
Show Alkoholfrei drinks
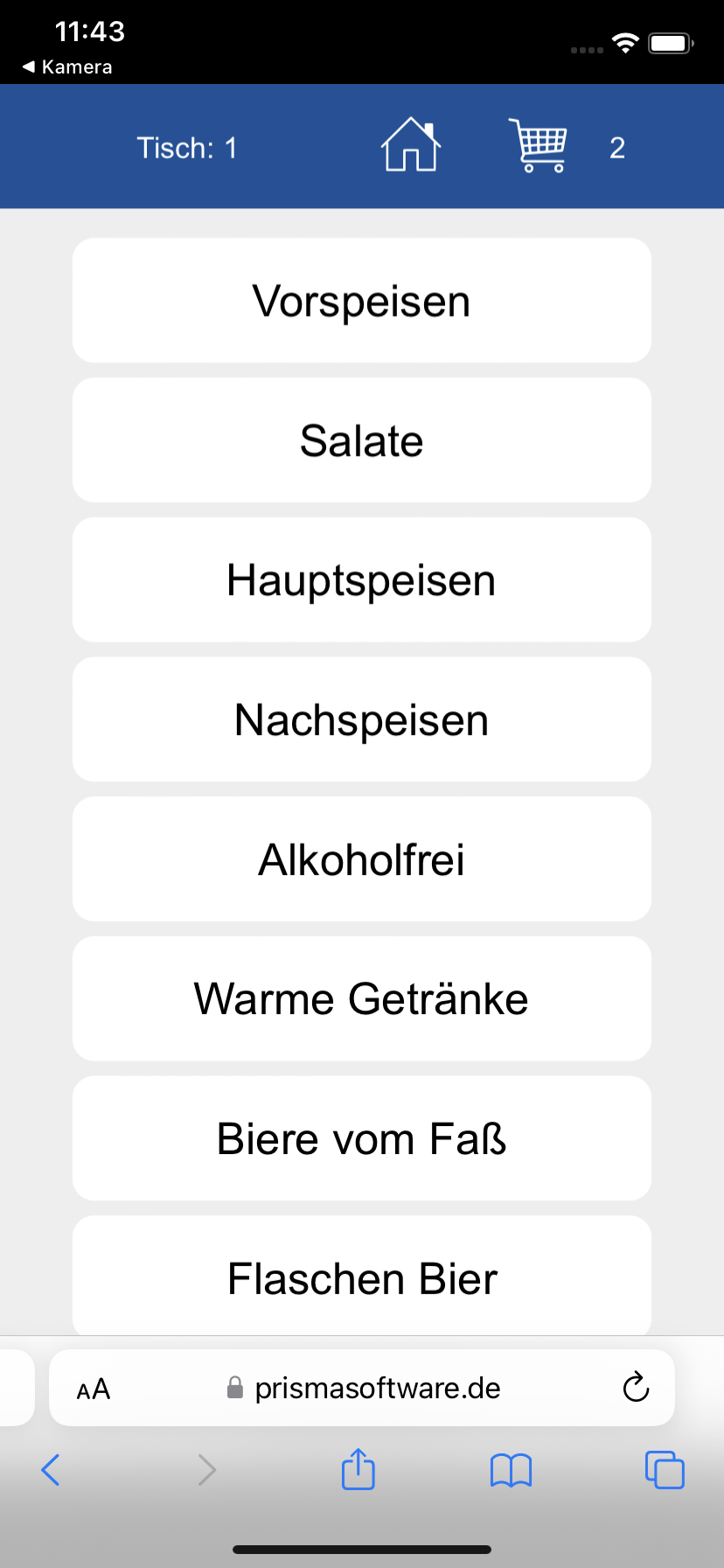pos(362,858)
